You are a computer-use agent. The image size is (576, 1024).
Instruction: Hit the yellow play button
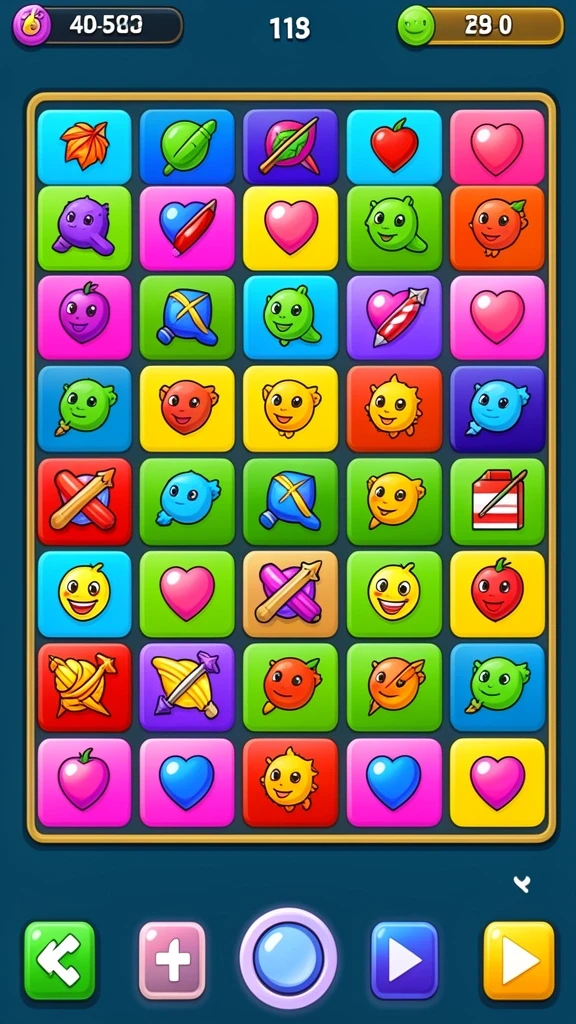tap(519, 960)
